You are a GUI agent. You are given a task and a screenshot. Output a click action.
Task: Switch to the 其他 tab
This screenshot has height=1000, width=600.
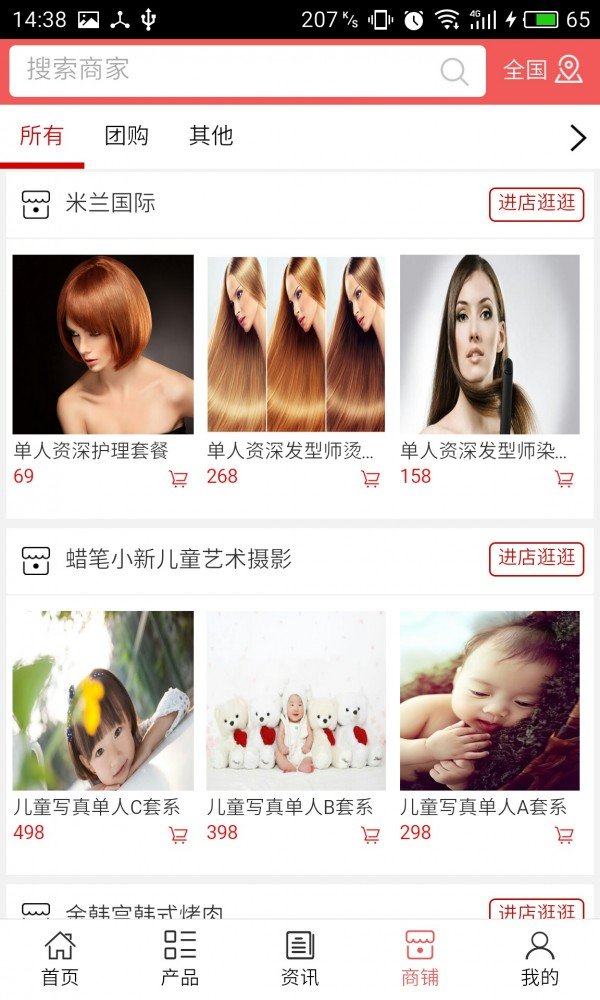[x=211, y=136]
